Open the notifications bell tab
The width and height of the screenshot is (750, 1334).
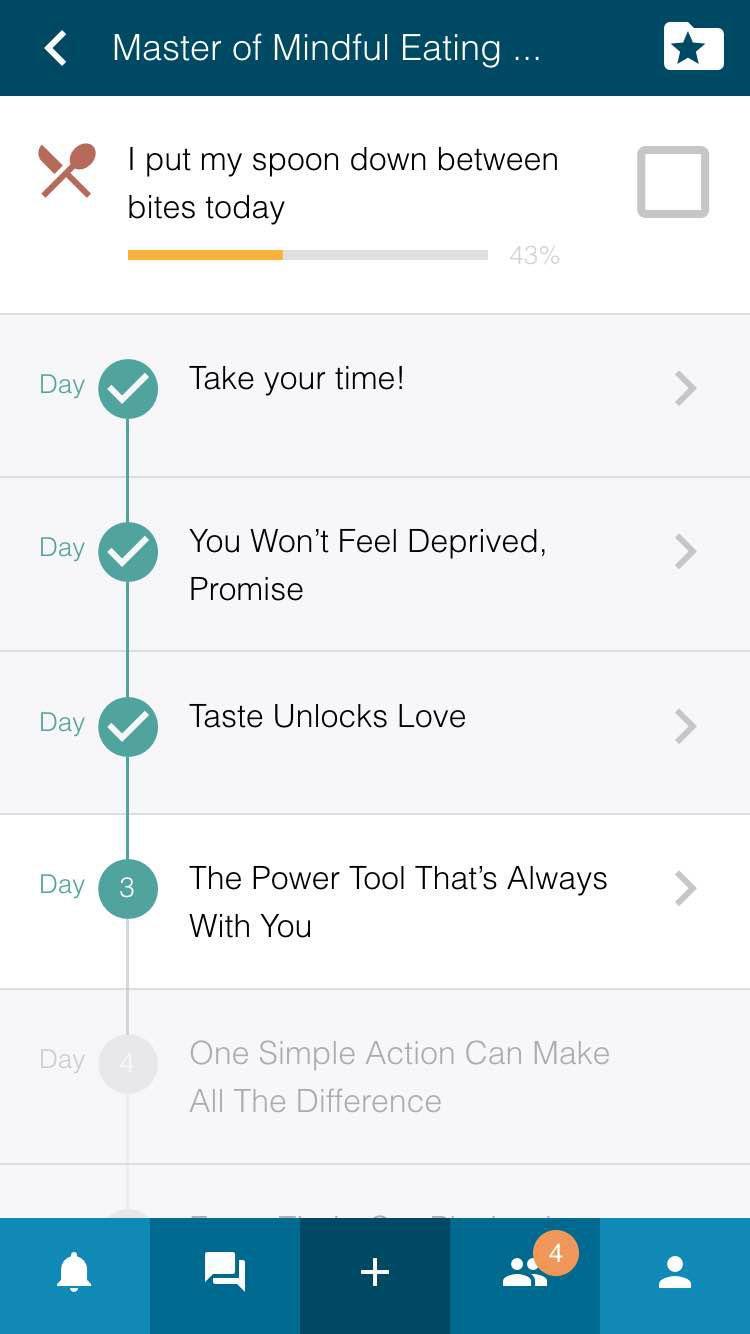pos(74,1272)
